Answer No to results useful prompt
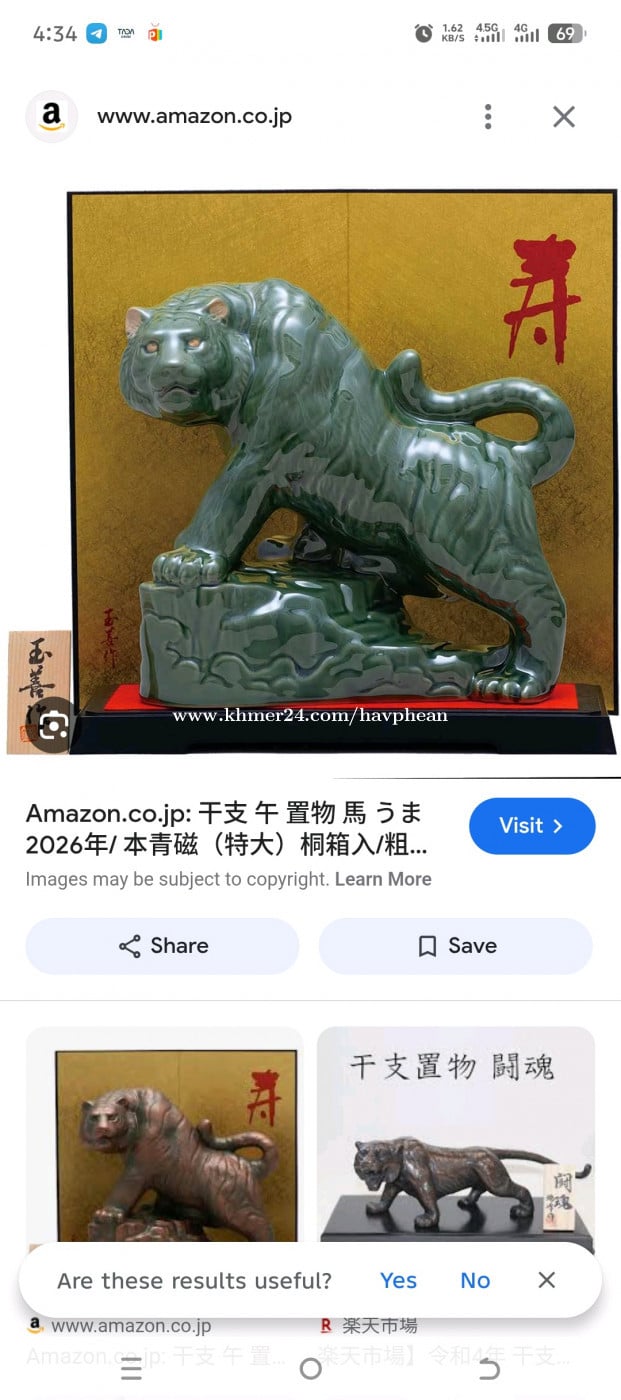This screenshot has width=621, height=1400. coord(475,1280)
